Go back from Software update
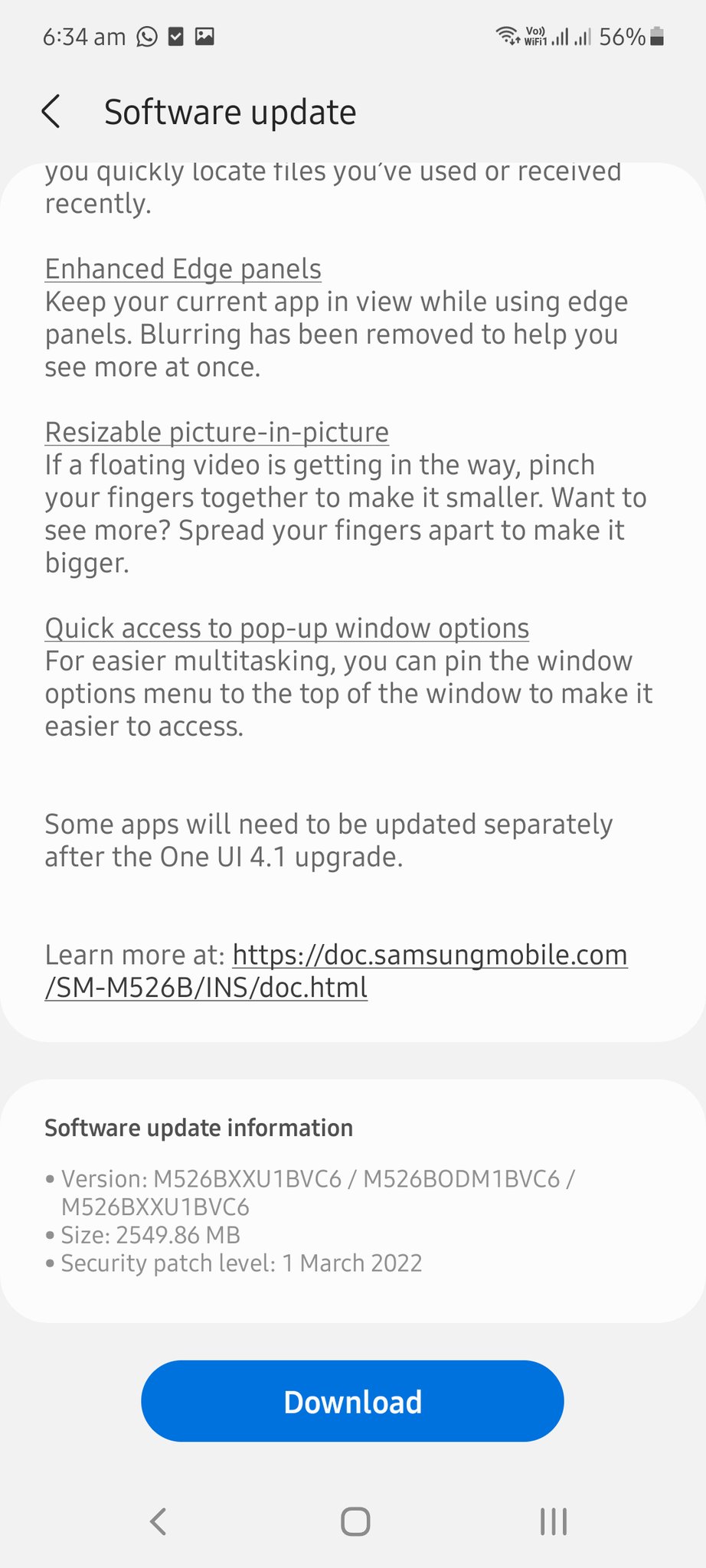This screenshot has width=706, height=1568. (51, 112)
